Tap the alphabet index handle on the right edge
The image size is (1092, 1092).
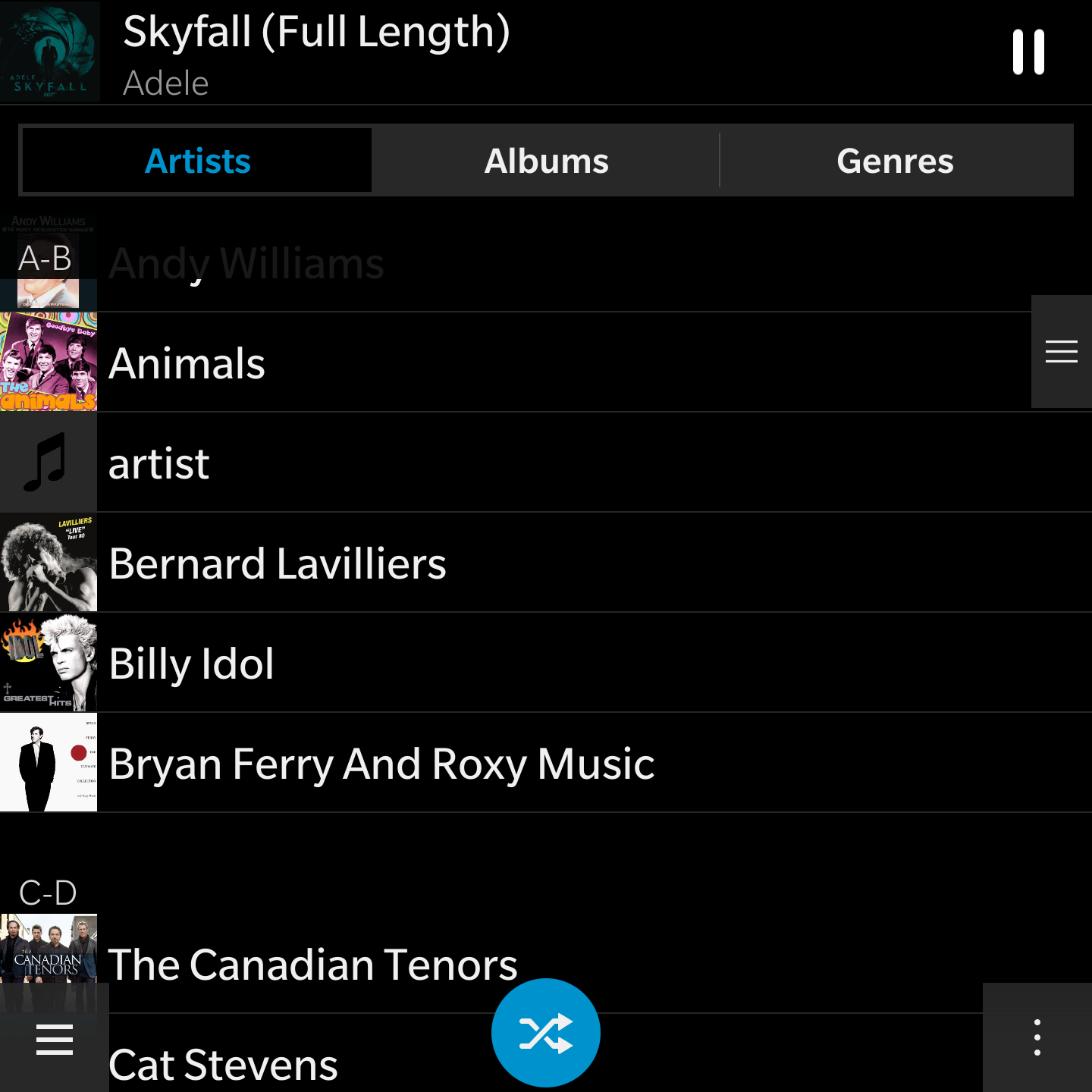pyautogui.click(x=1062, y=352)
